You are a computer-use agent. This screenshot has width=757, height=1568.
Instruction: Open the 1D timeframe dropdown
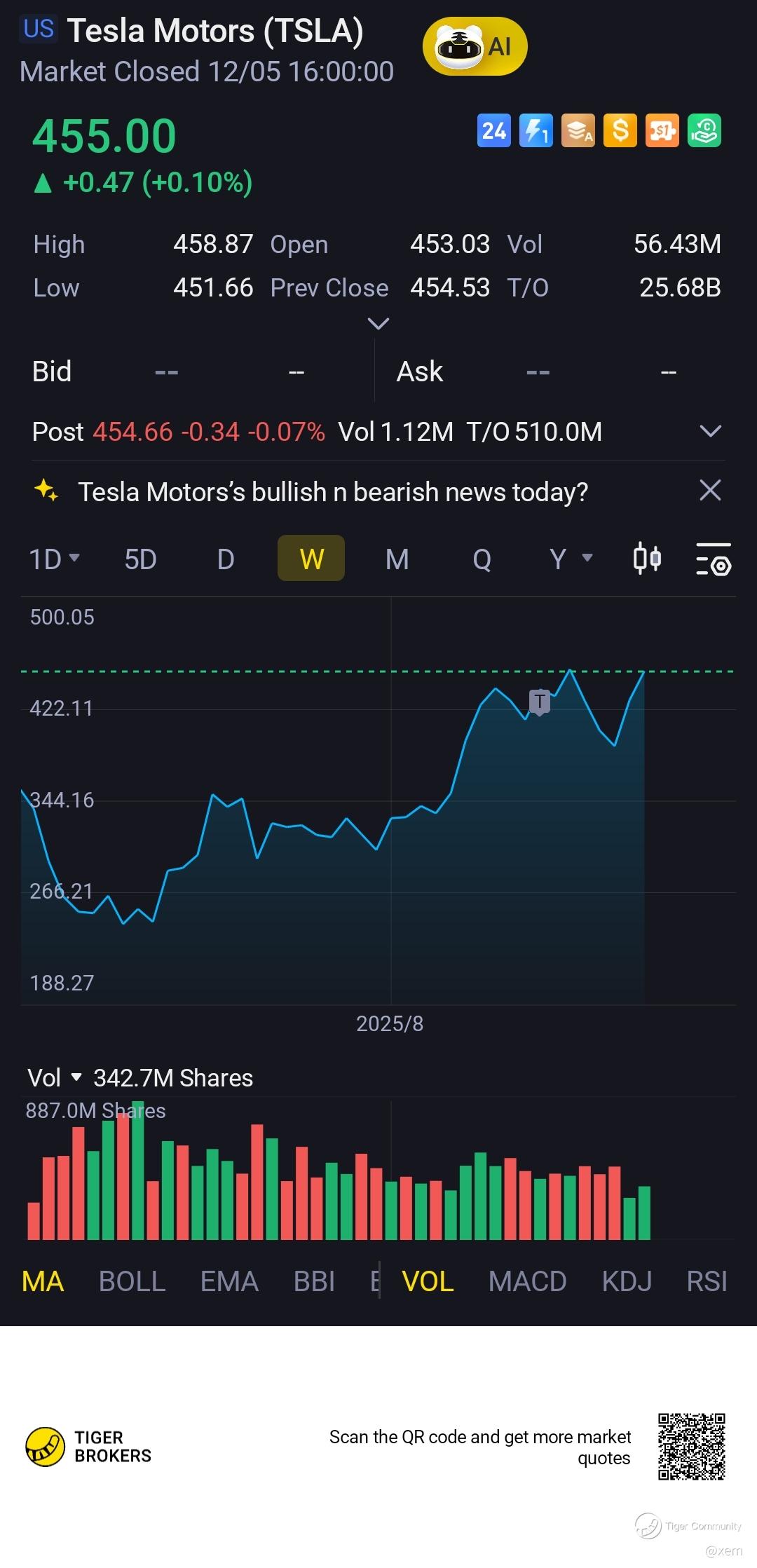[54, 559]
